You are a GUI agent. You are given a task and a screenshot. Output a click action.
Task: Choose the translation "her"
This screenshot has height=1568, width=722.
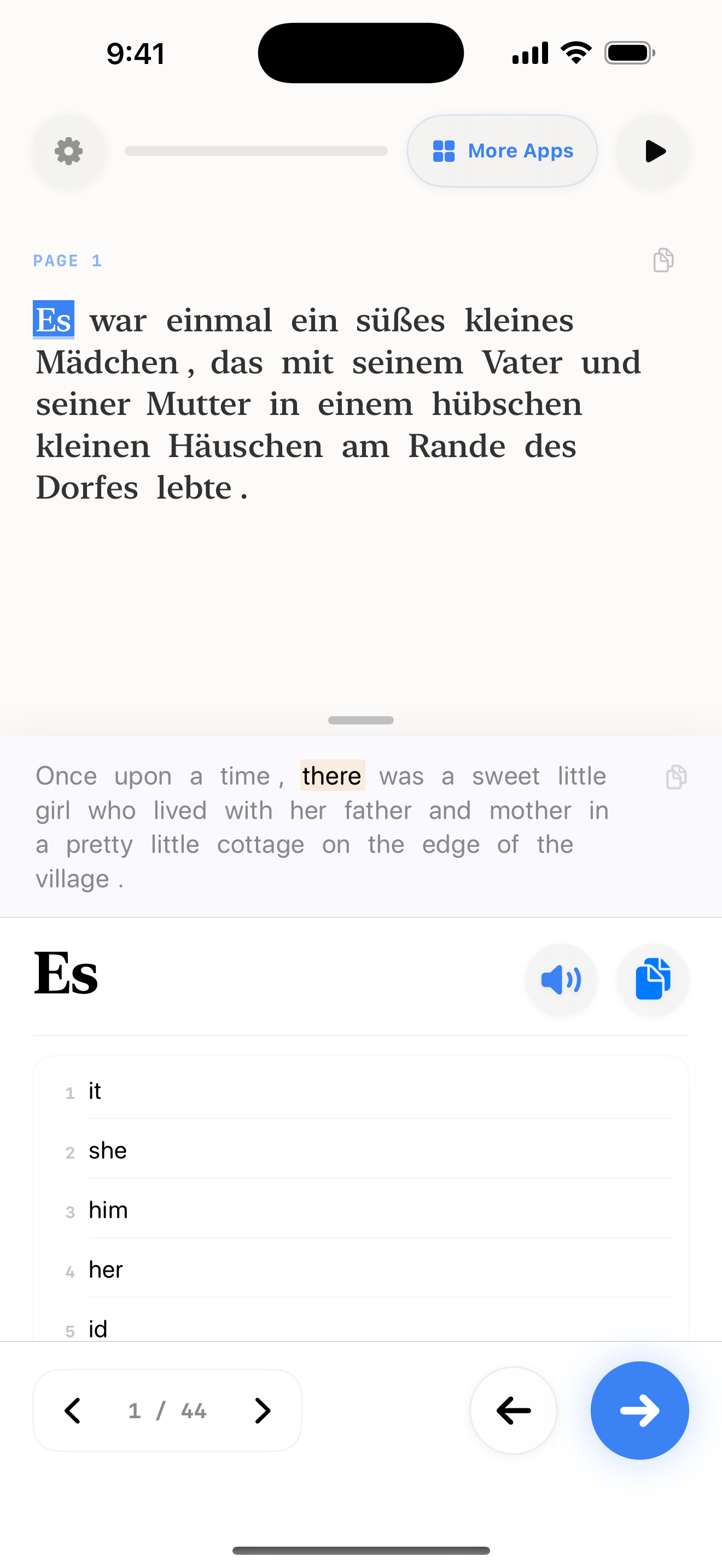(106, 1269)
